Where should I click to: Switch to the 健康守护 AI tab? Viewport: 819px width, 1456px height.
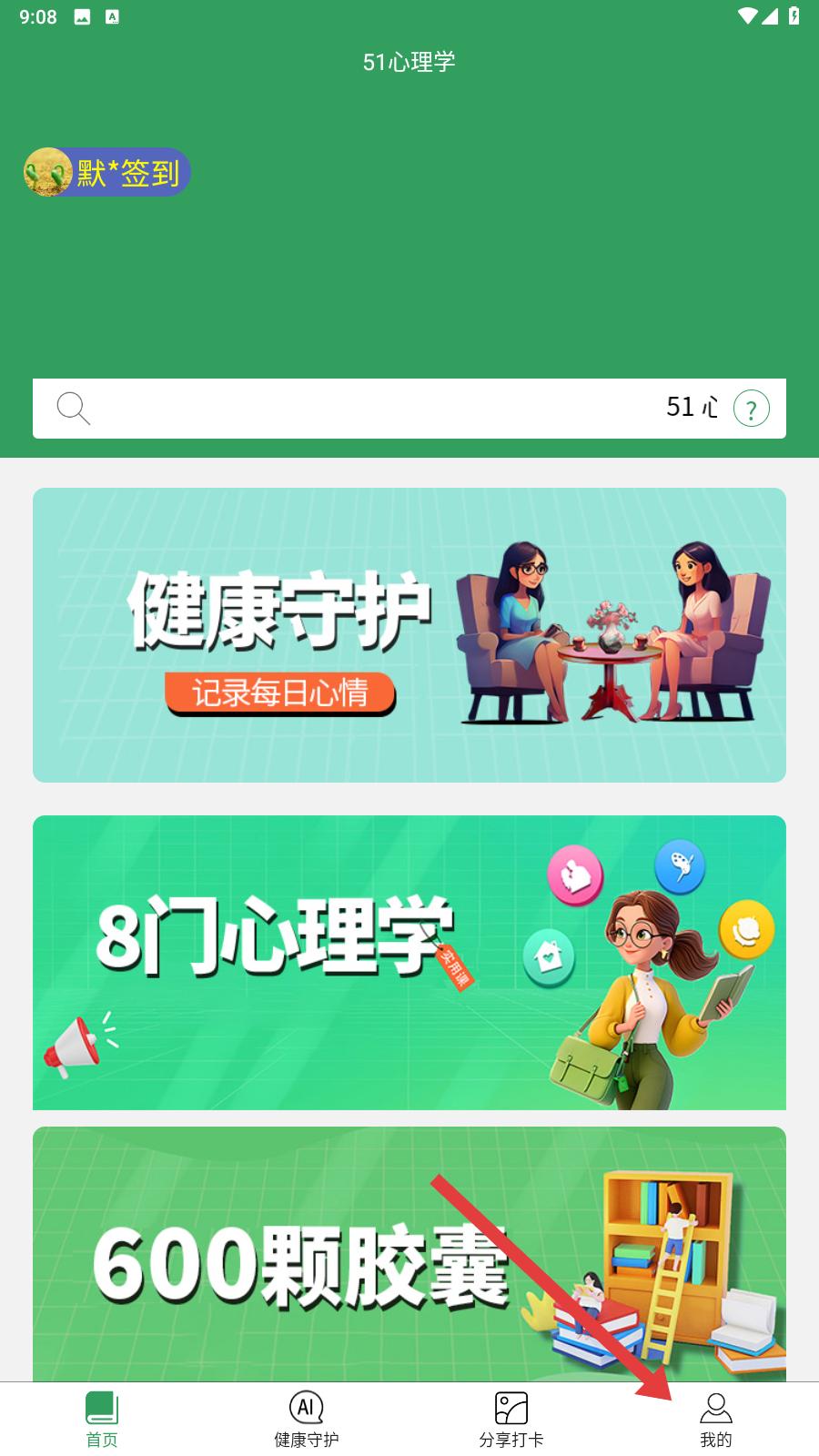pyautogui.click(x=307, y=1420)
